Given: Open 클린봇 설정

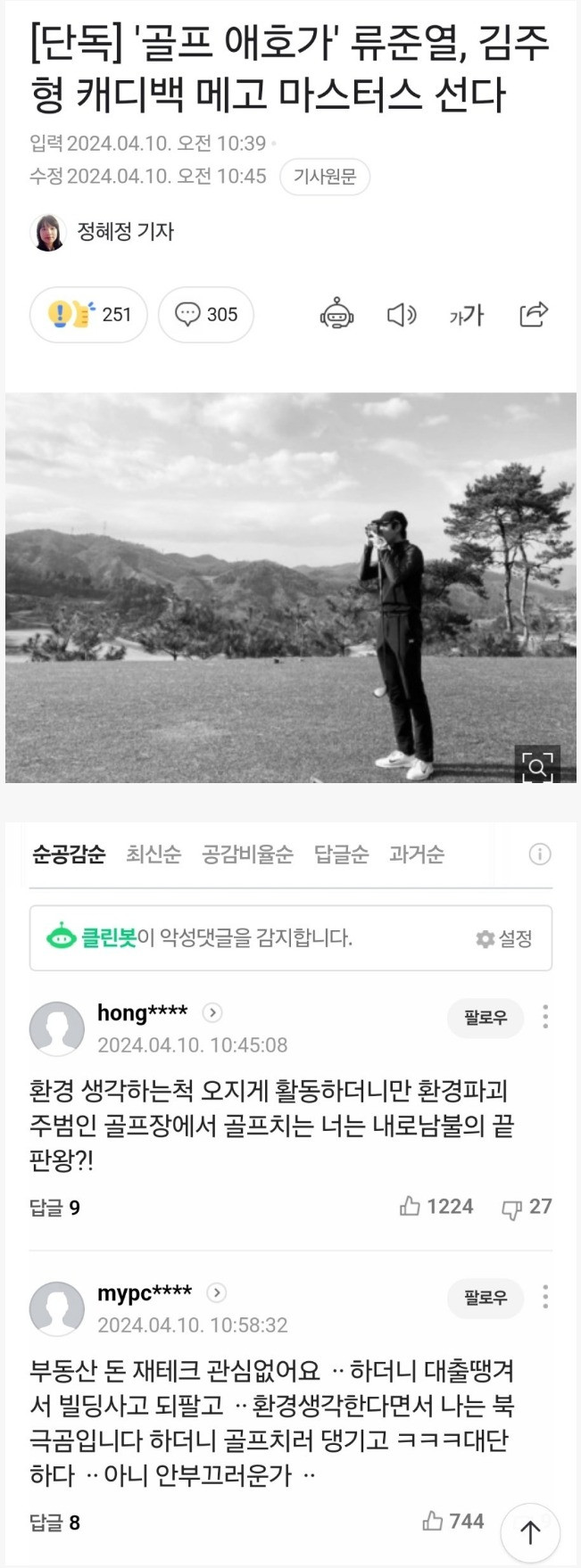Looking at the screenshot, I should coord(504,938).
